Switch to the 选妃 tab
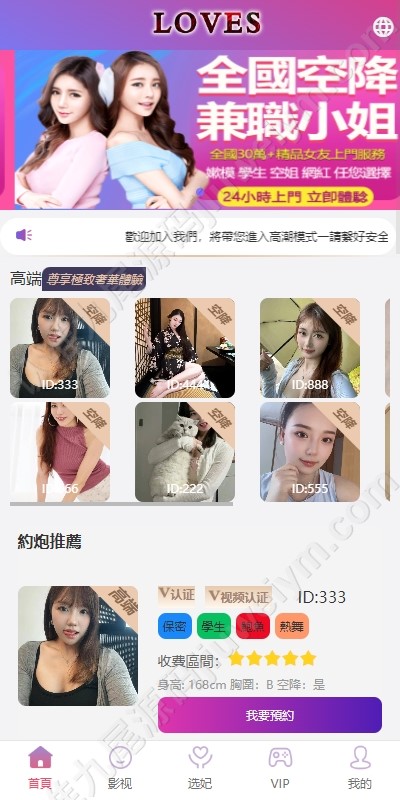 coord(200,768)
